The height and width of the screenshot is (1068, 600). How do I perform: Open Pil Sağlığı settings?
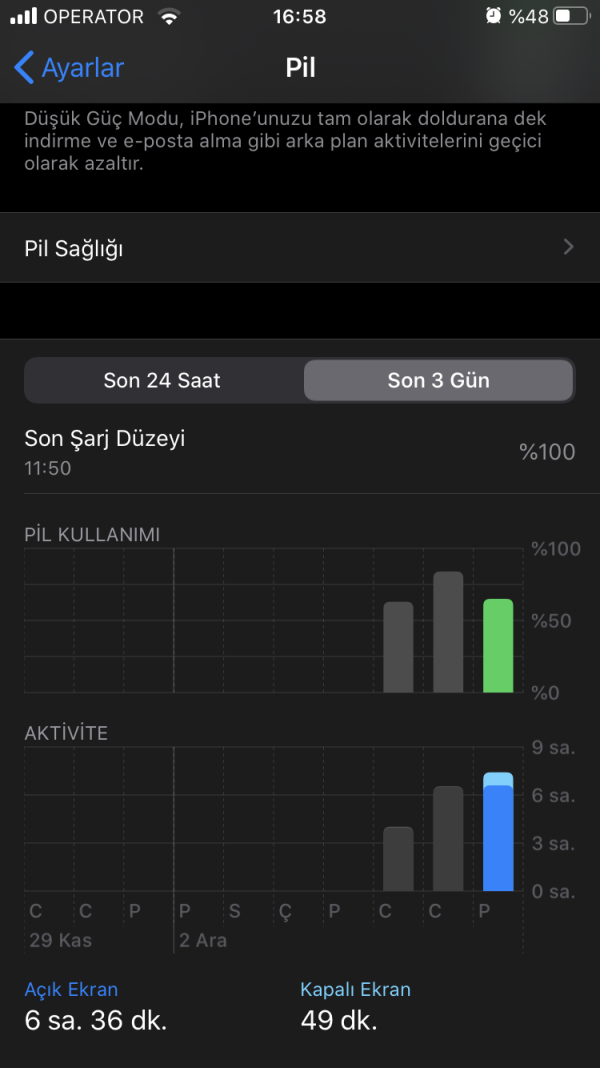300,248
